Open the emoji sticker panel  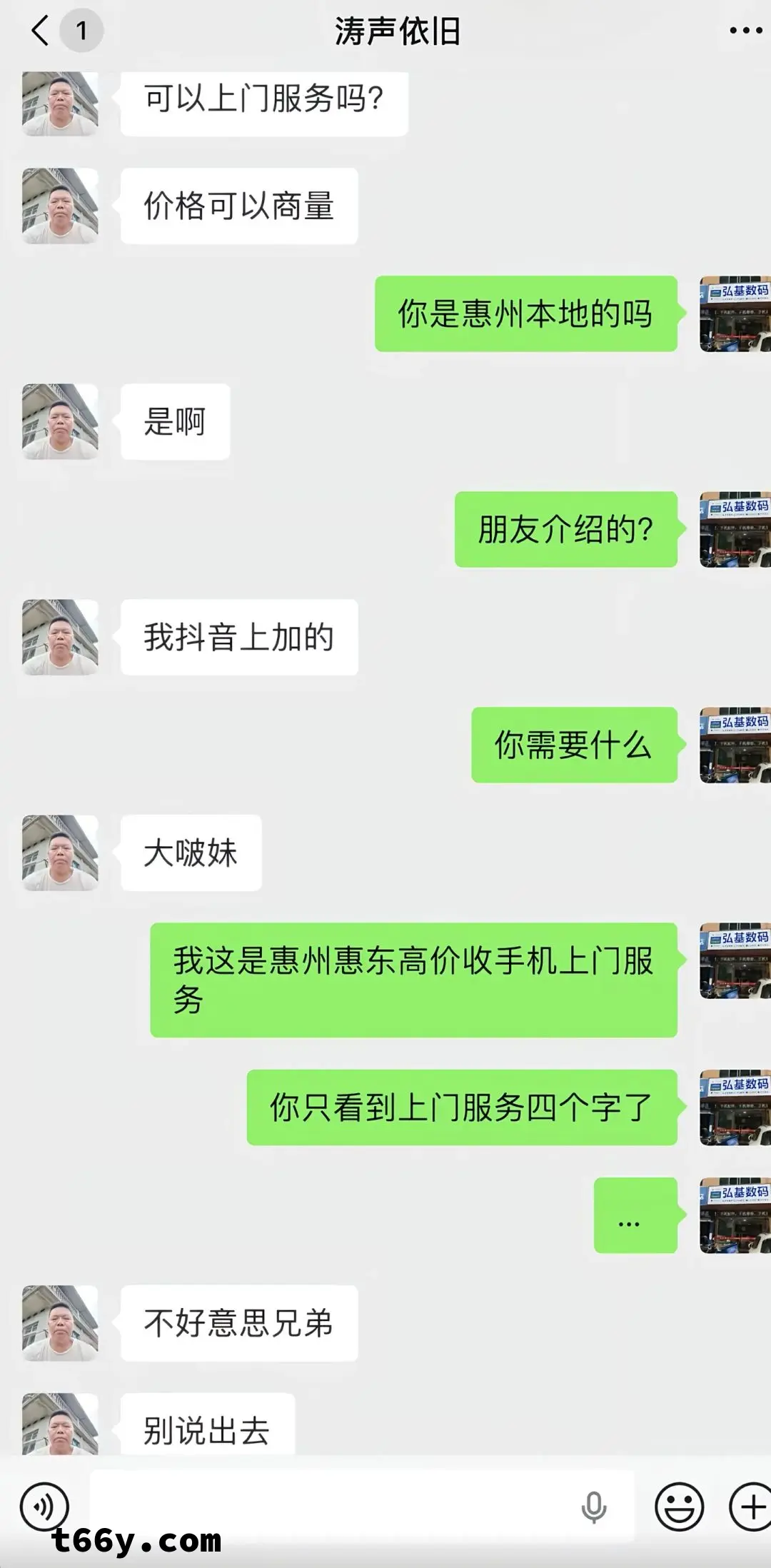point(679,1507)
